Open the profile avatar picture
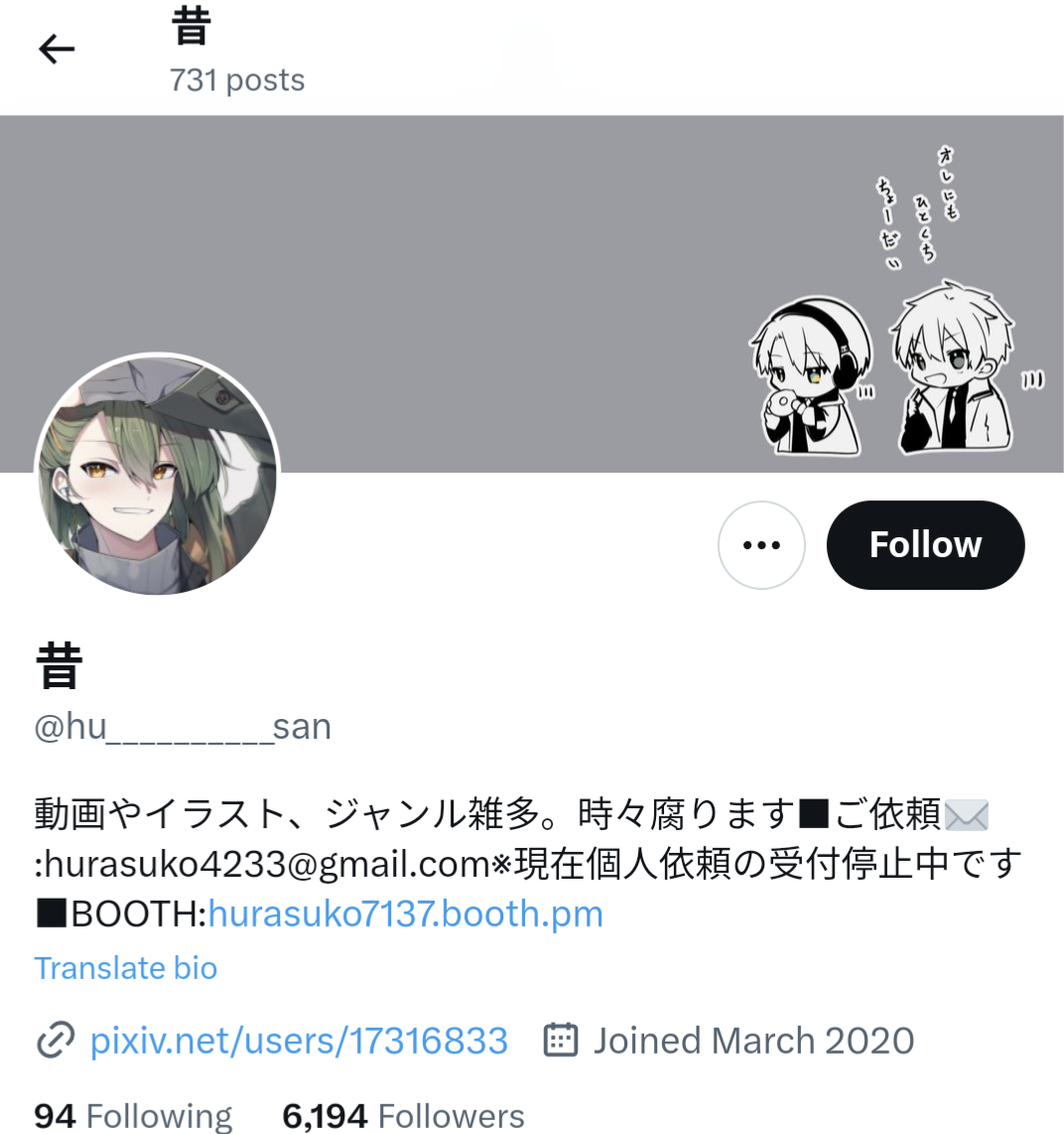The image size is (1064, 1134). [x=157, y=475]
